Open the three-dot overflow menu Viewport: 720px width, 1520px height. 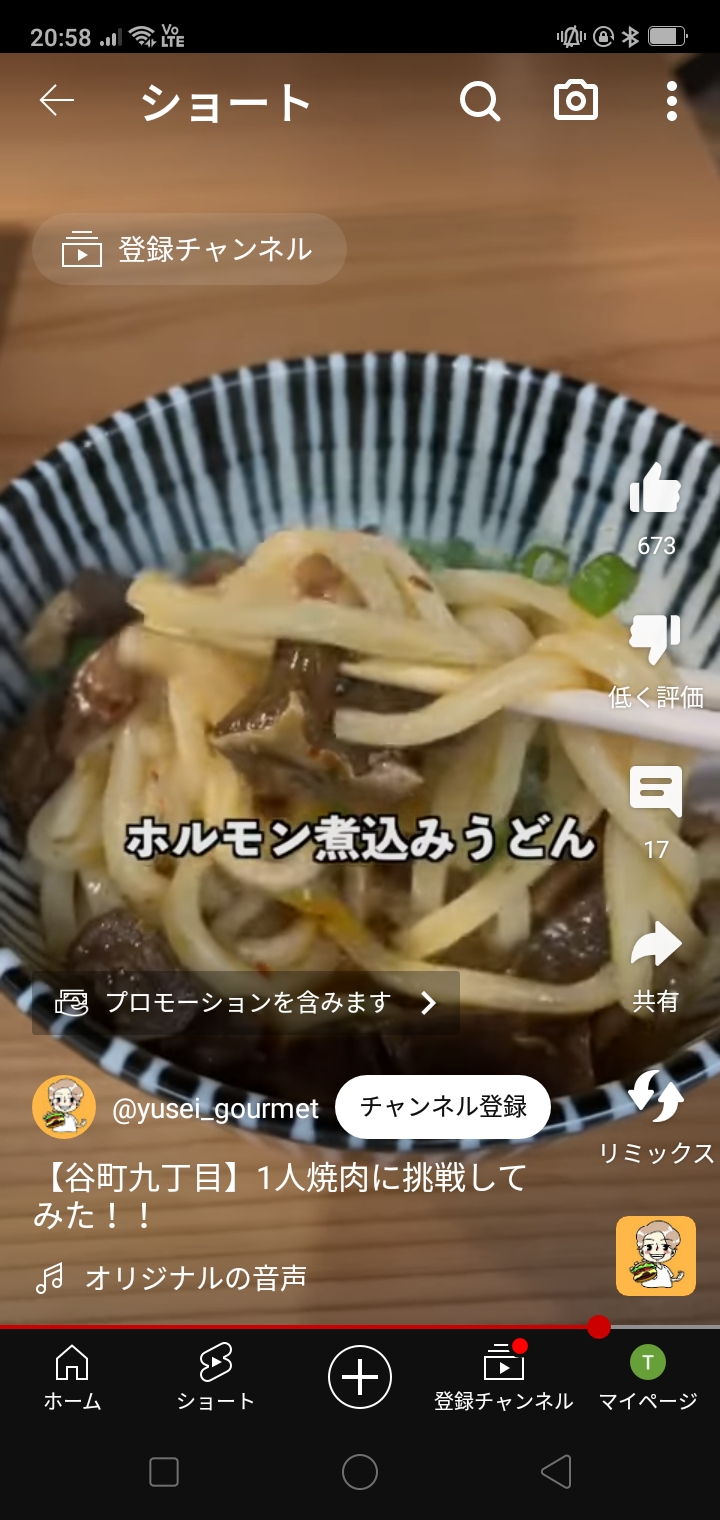pyautogui.click(x=671, y=101)
